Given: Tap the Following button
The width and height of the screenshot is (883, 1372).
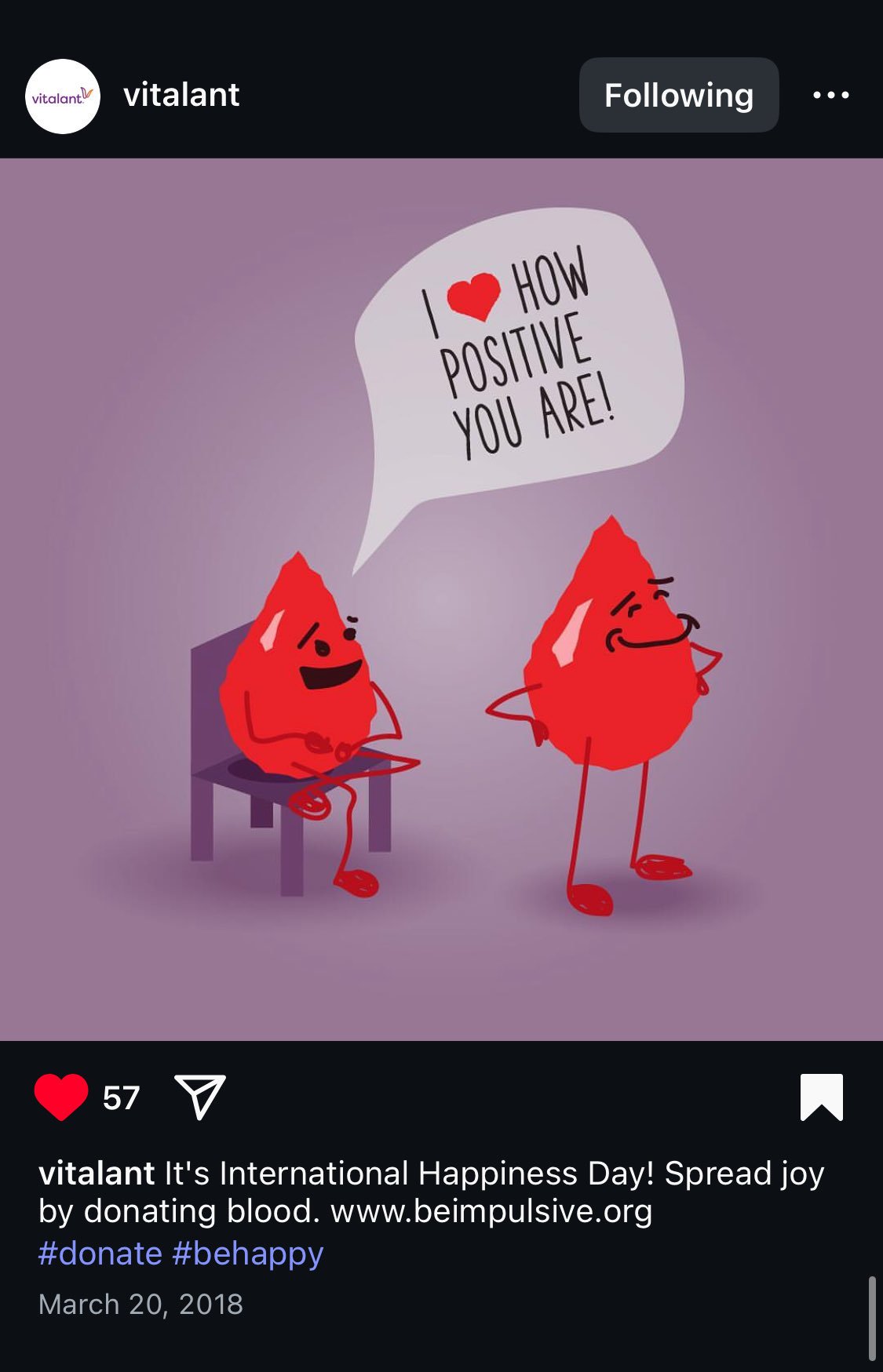Looking at the screenshot, I should pyautogui.click(x=678, y=95).
